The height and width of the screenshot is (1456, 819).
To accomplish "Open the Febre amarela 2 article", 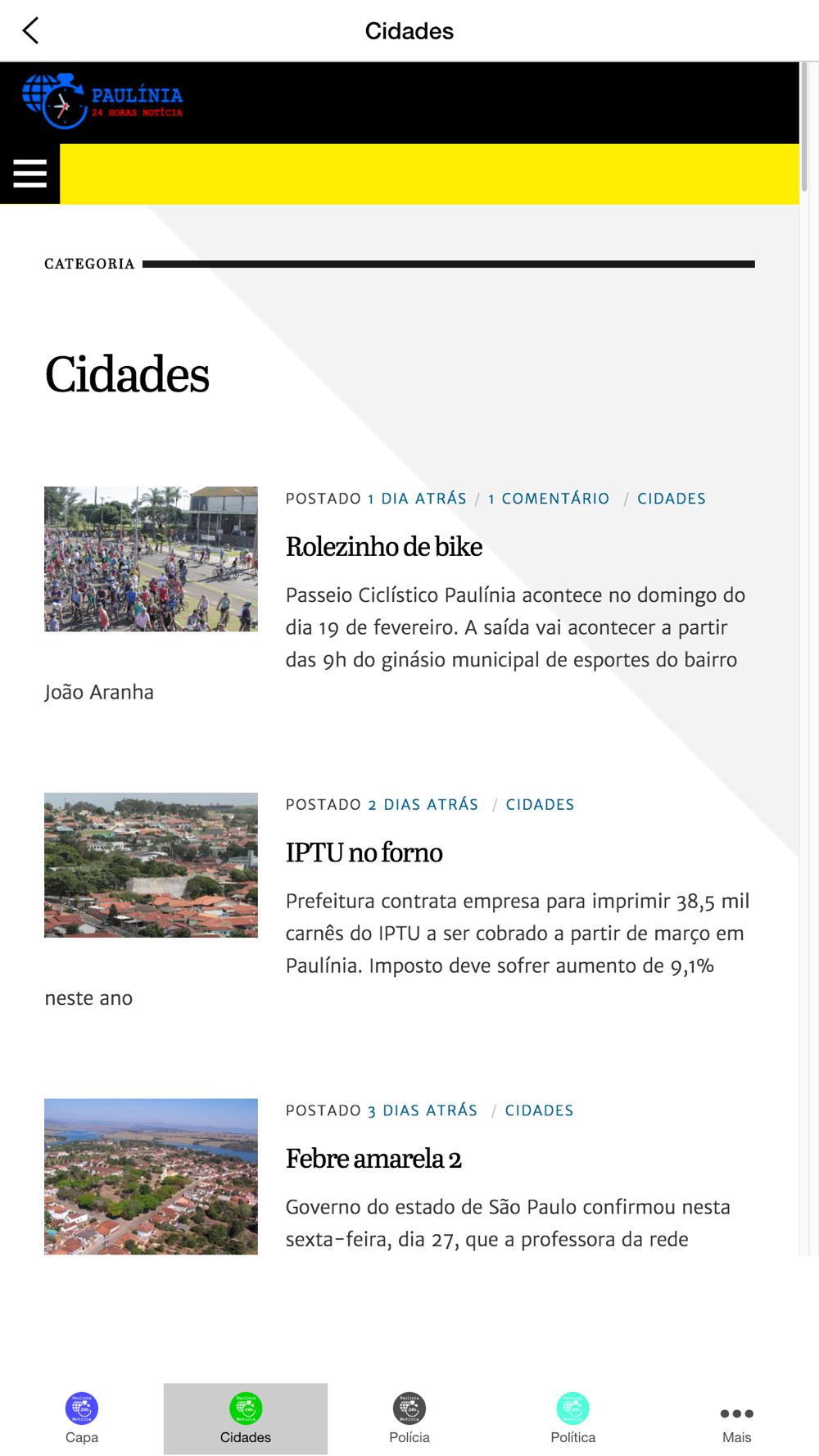I will (x=373, y=1159).
